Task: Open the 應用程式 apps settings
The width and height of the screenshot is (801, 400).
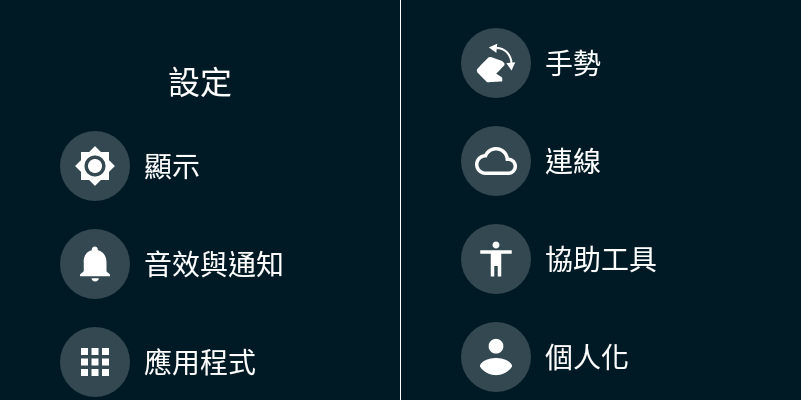Action: tap(199, 361)
